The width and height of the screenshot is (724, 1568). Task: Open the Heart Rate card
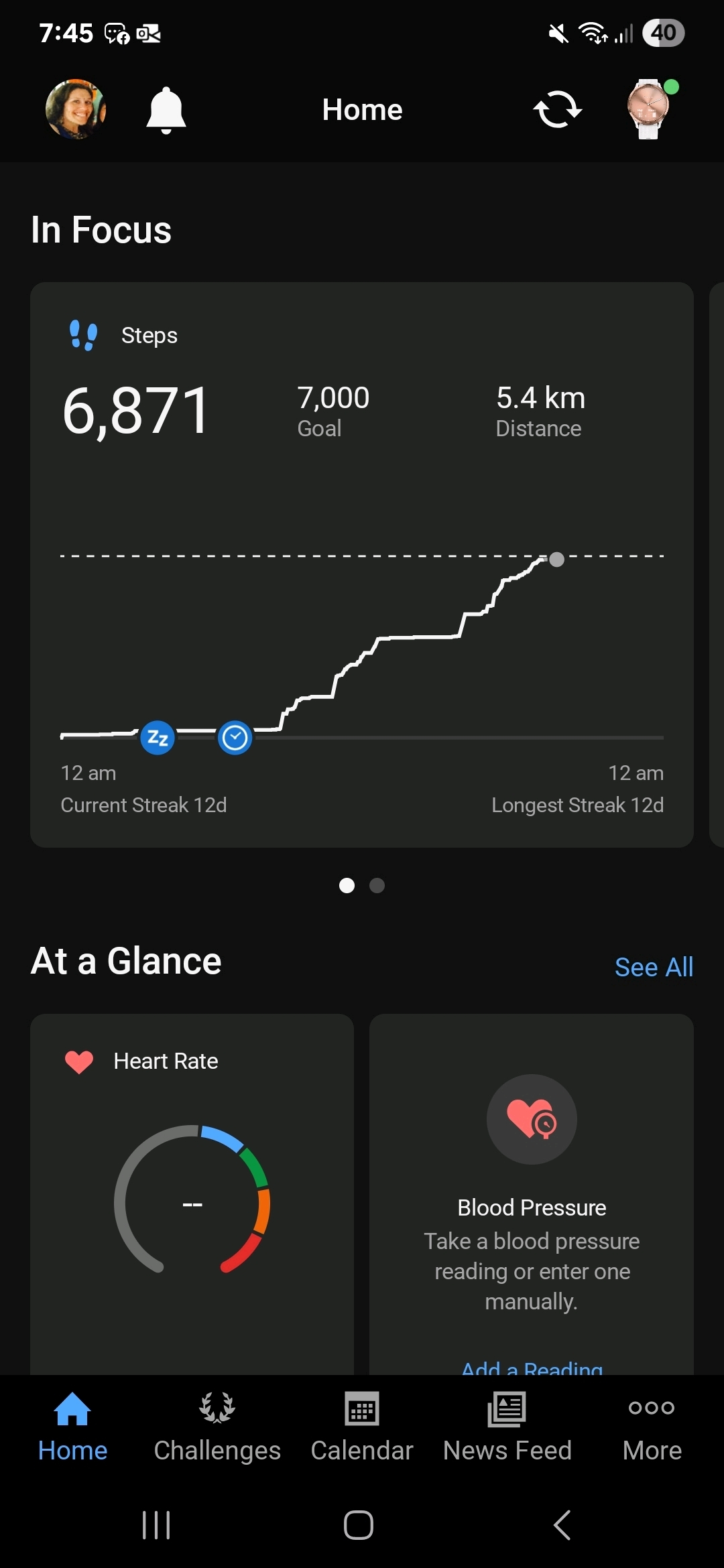point(192,1193)
